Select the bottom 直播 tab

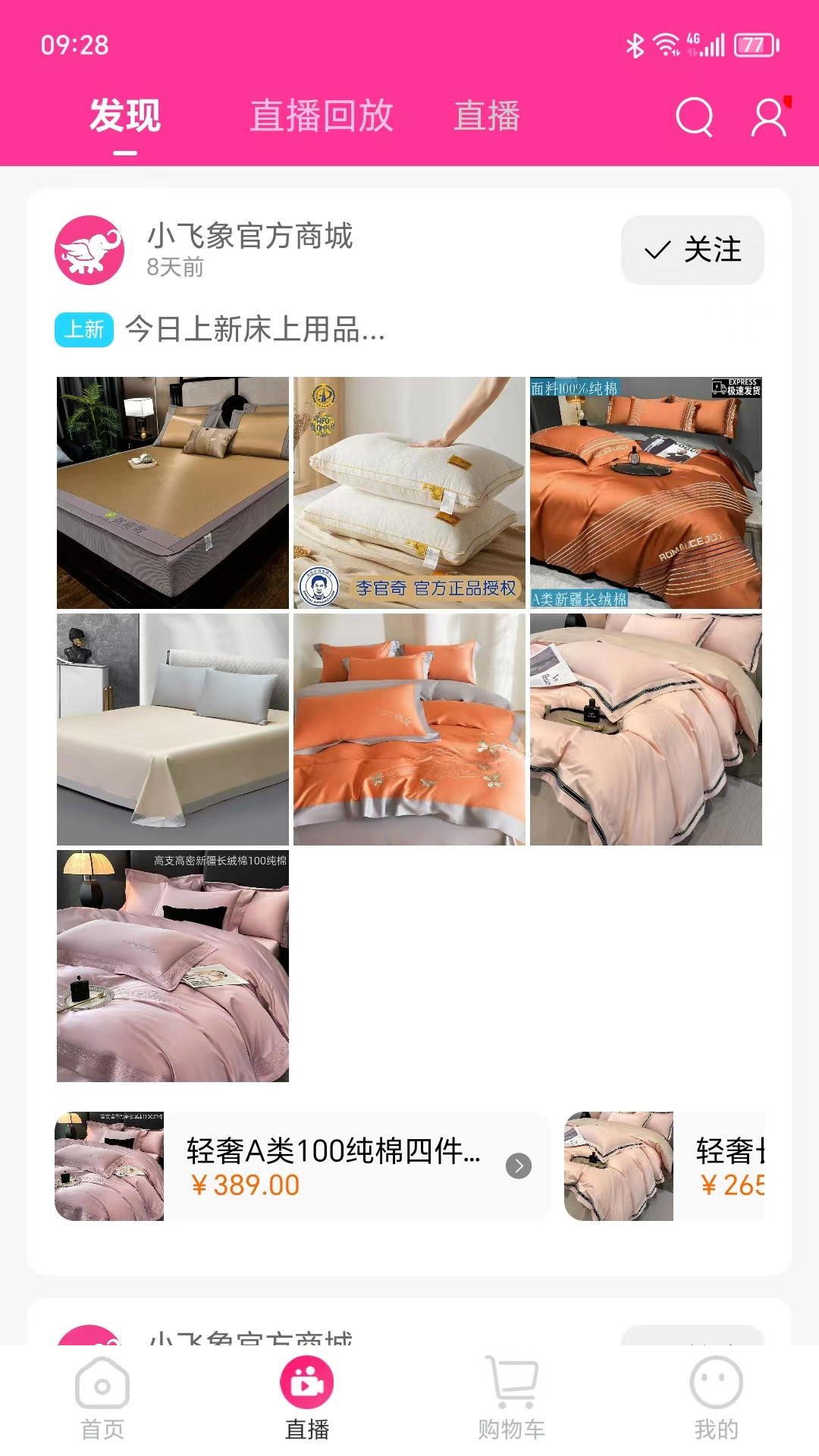(307, 1399)
